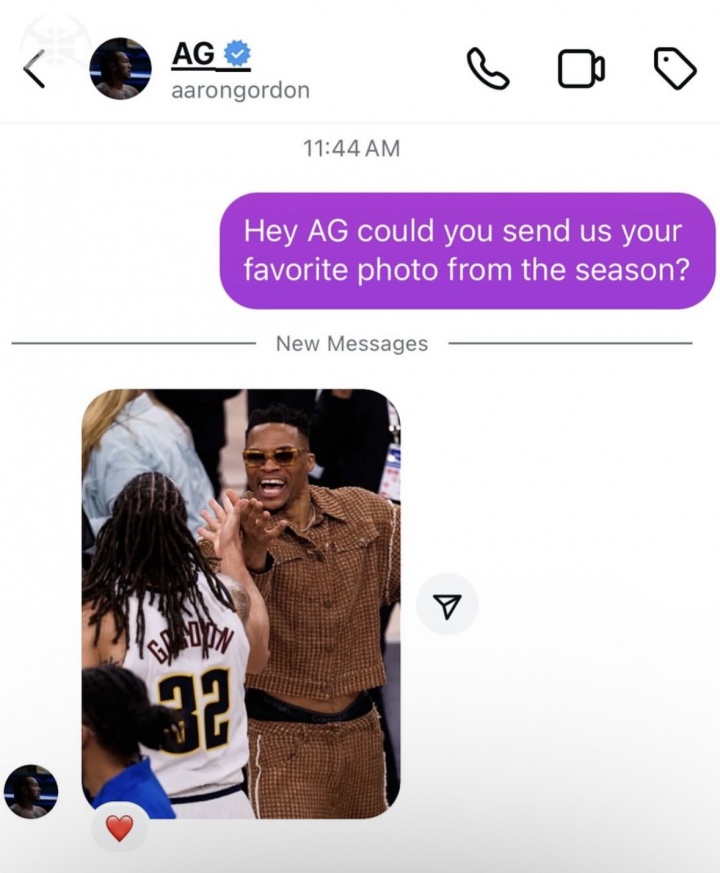Open sender avatar beside the photo message
The width and height of the screenshot is (720, 873).
tap(31, 791)
